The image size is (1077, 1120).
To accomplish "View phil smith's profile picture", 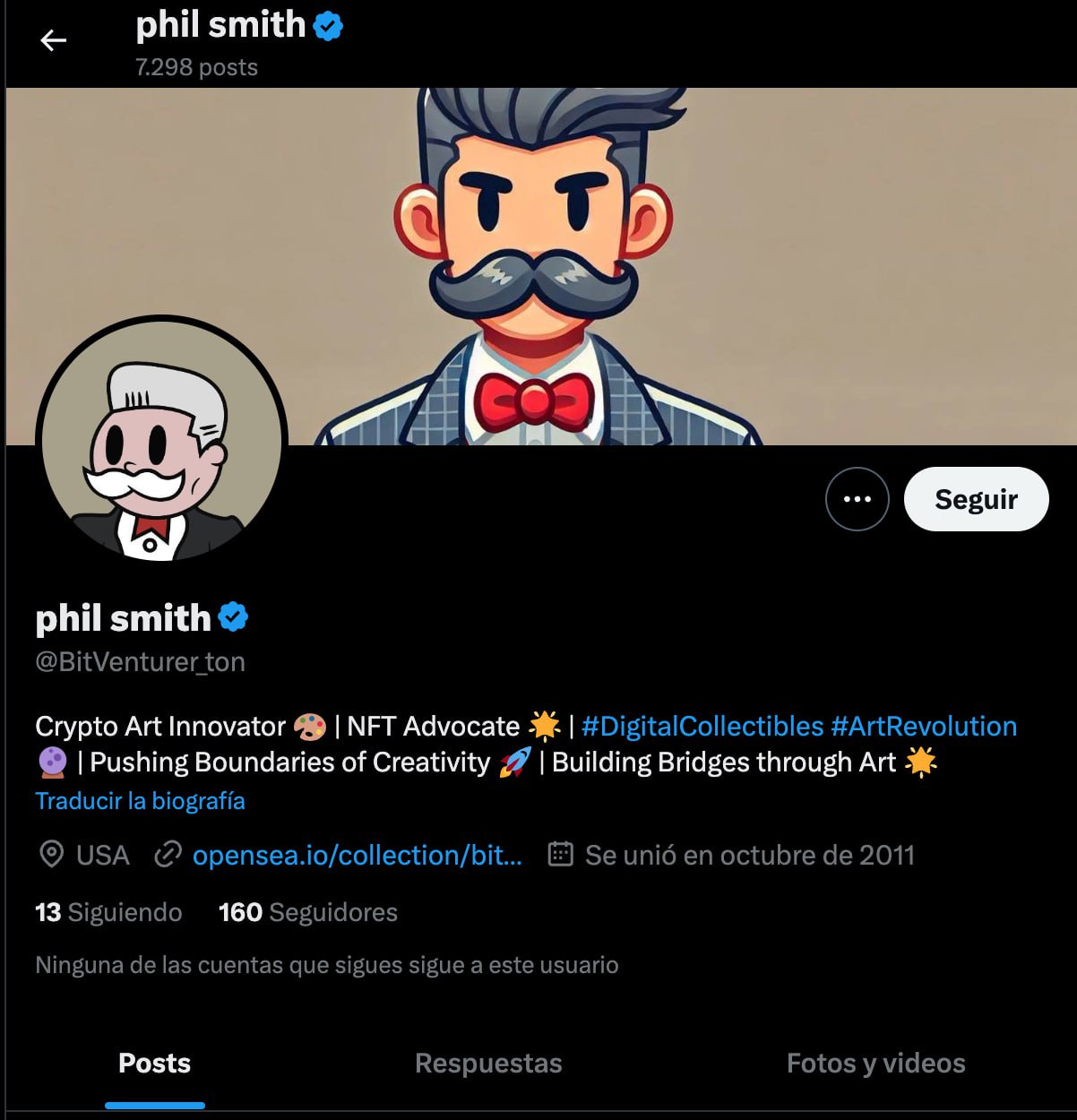I will 161,441.
